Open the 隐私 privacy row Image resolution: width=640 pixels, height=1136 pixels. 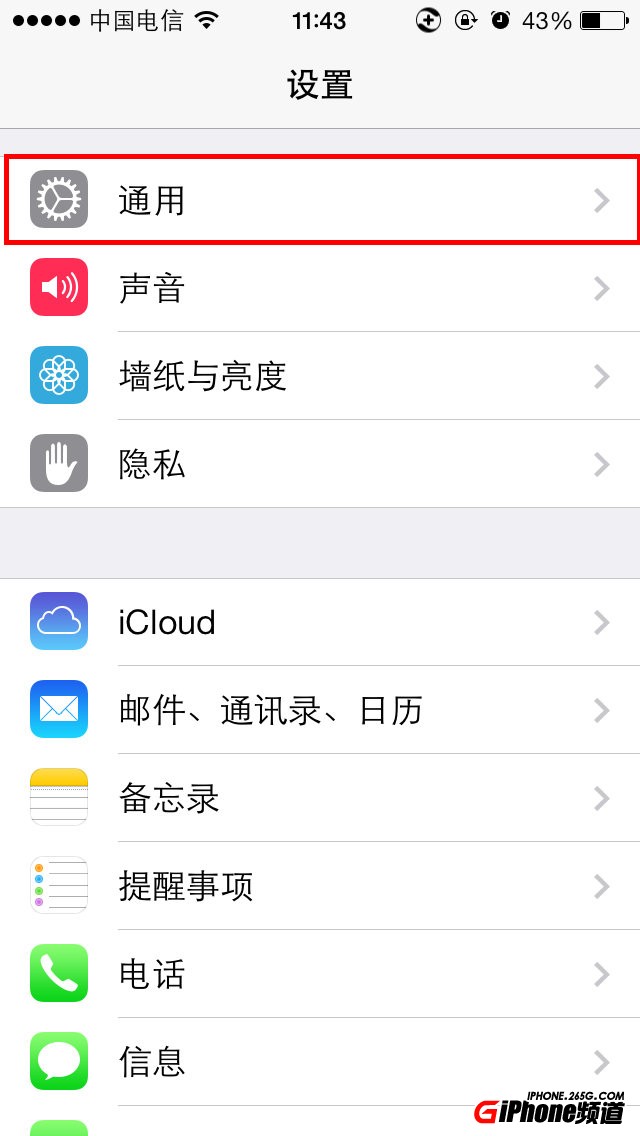(320, 464)
